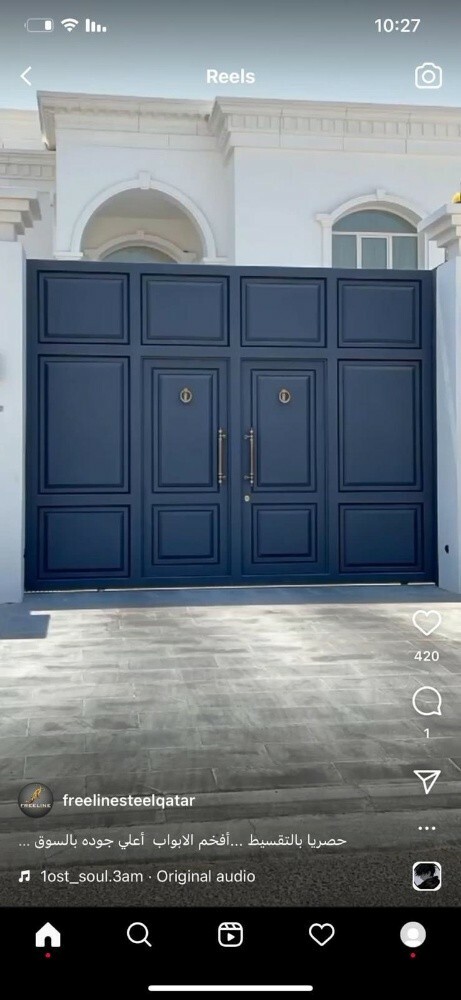Expand the Arabic caption text
The image size is (461, 1000).
pyautogui.click(x=182, y=841)
